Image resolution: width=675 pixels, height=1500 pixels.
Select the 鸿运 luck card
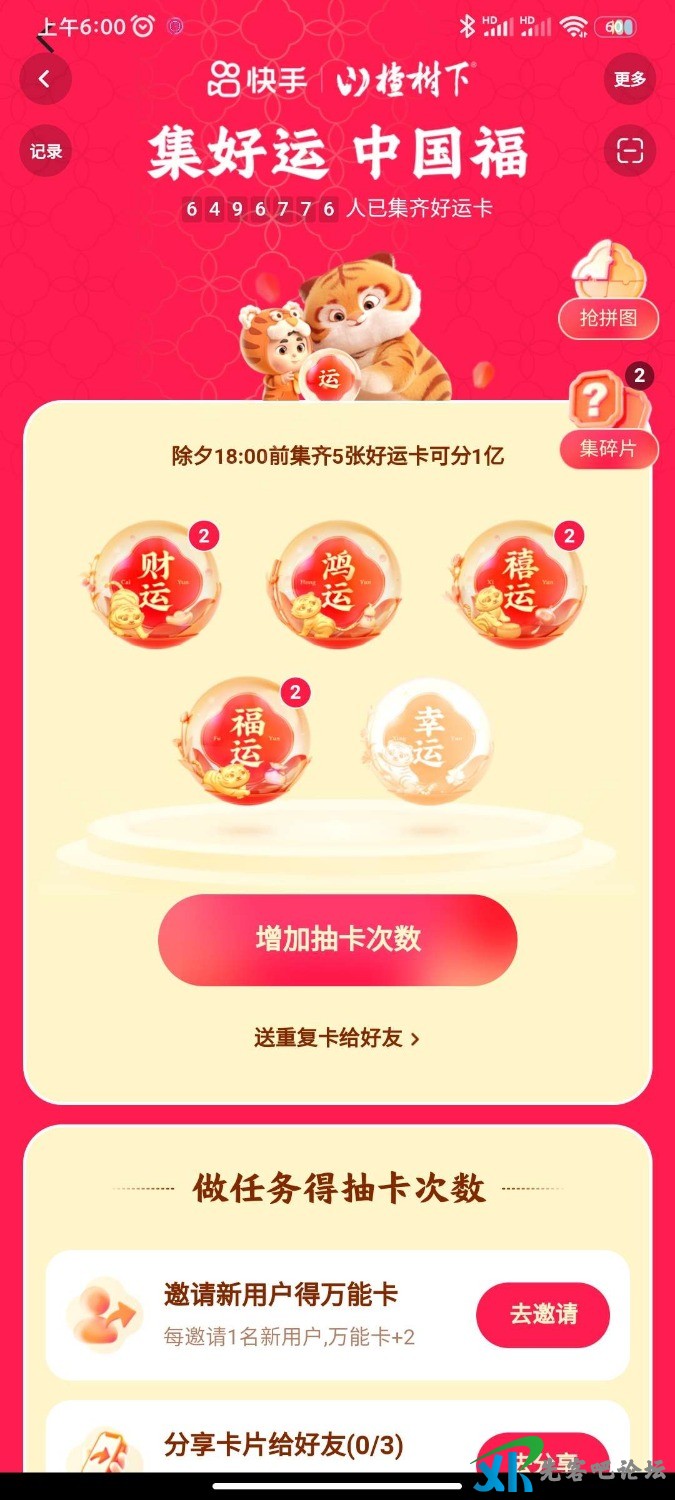337,583
